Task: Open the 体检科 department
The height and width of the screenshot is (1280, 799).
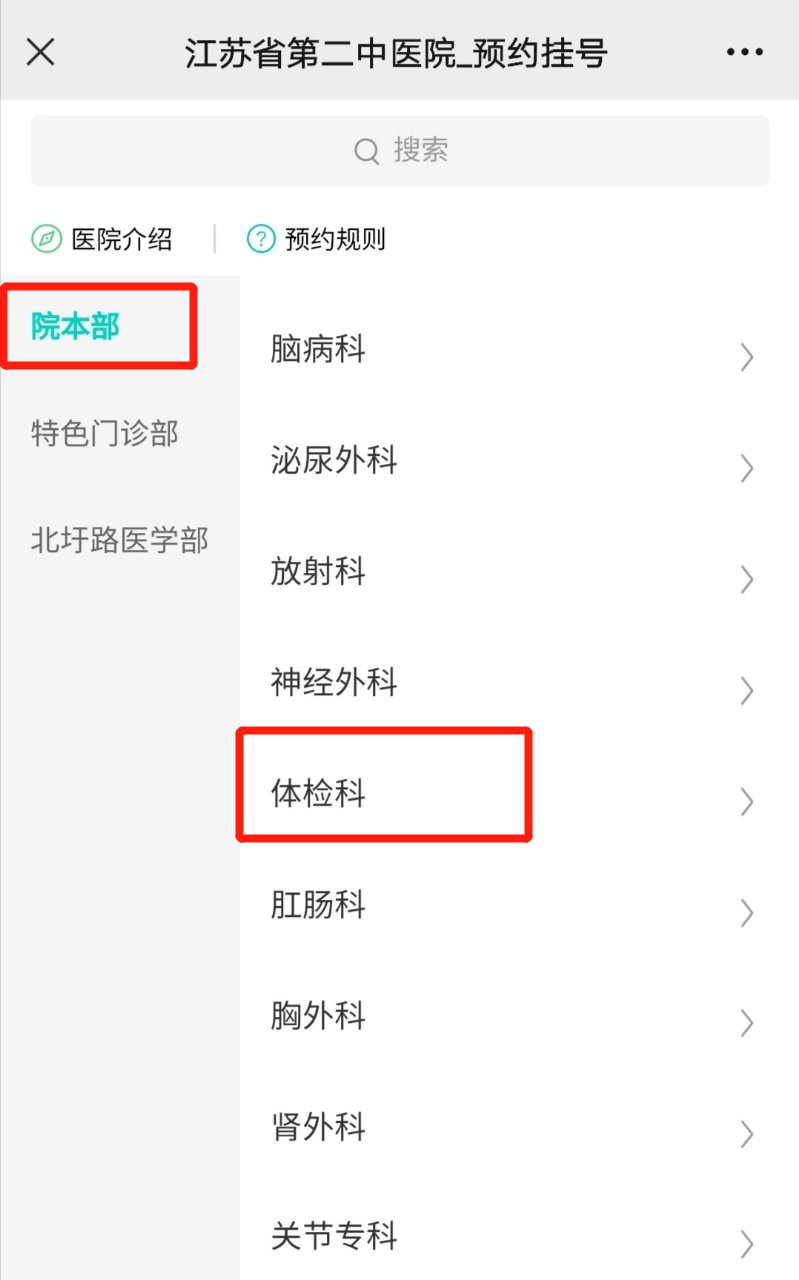Action: 510,794
